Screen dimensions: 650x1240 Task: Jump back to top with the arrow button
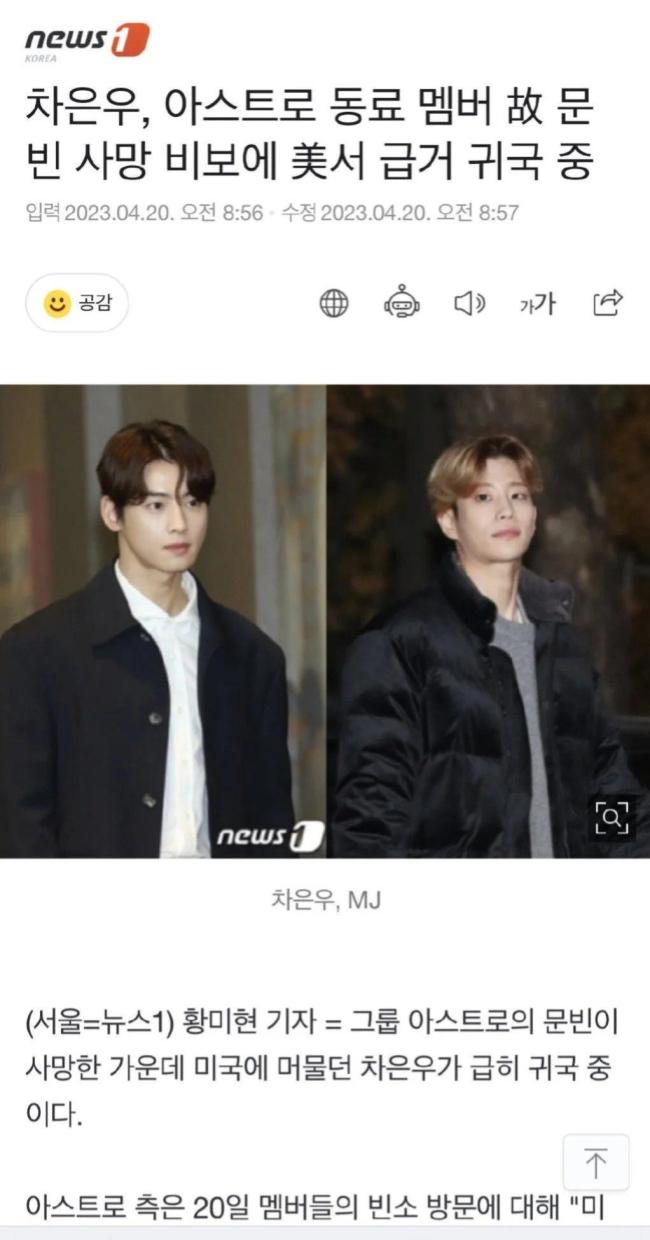click(x=596, y=1163)
